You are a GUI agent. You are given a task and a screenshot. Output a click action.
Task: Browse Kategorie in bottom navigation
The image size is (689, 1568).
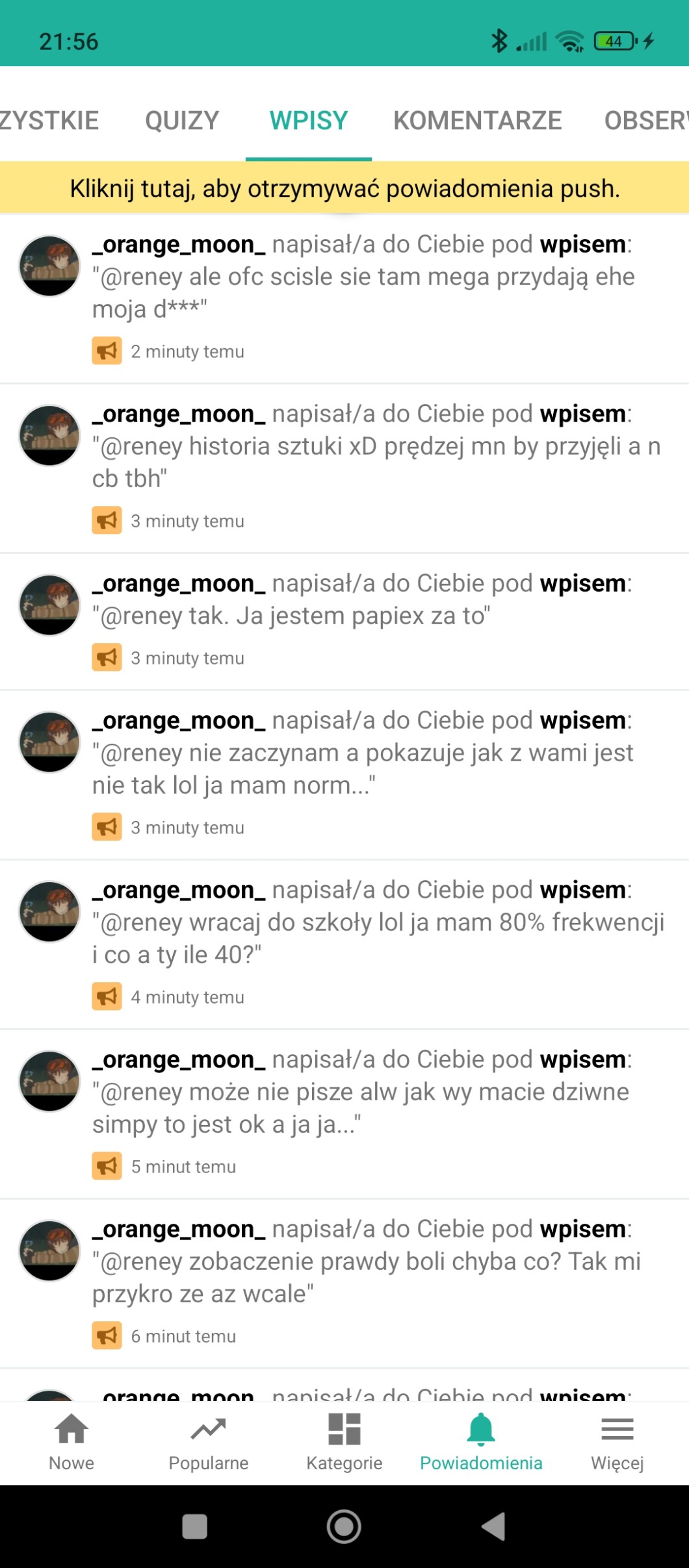coord(344,1442)
